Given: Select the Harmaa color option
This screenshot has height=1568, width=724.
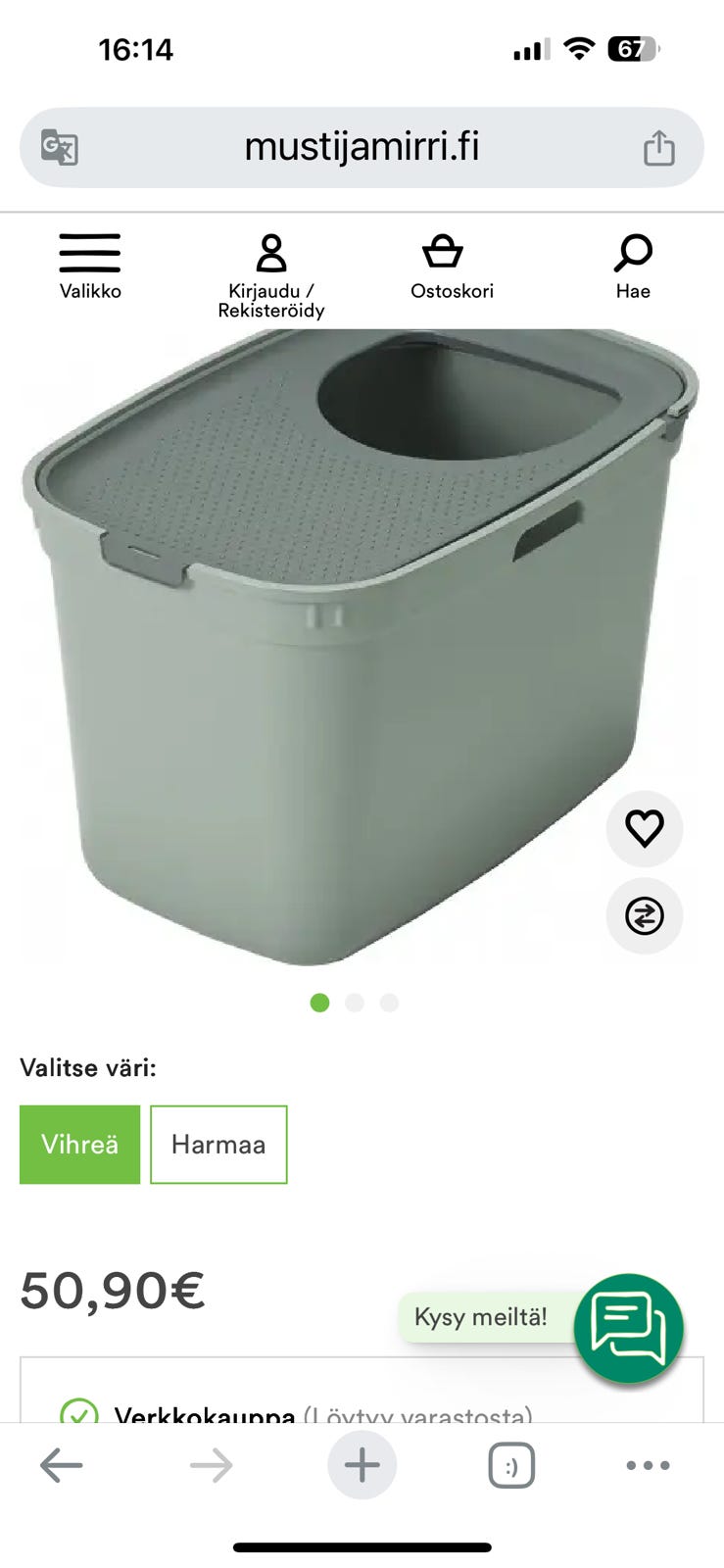Looking at the screenshot, I should tap(218, 1145).
